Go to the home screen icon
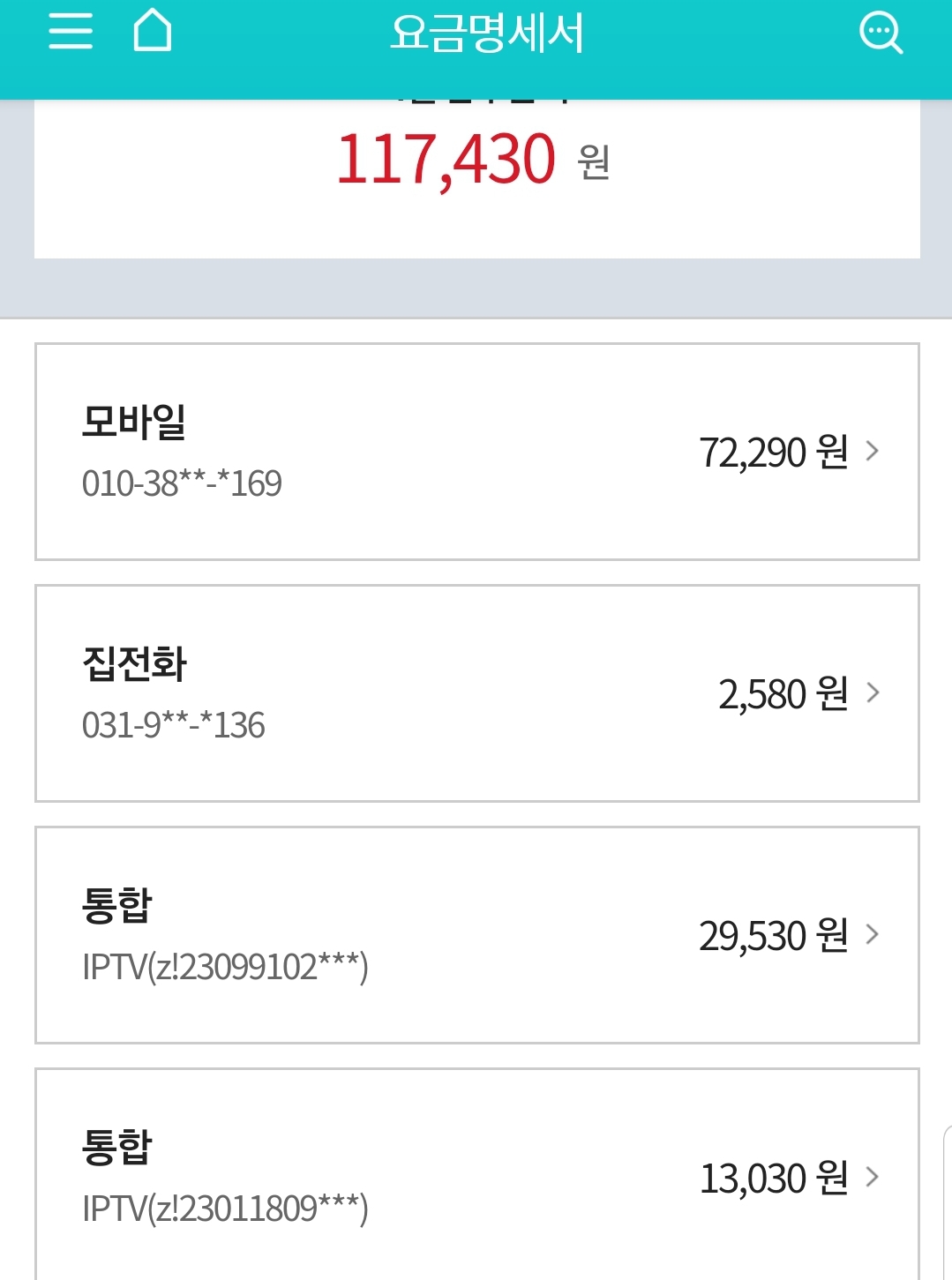Screen dimensions: 952x1280 pos(152,32)
